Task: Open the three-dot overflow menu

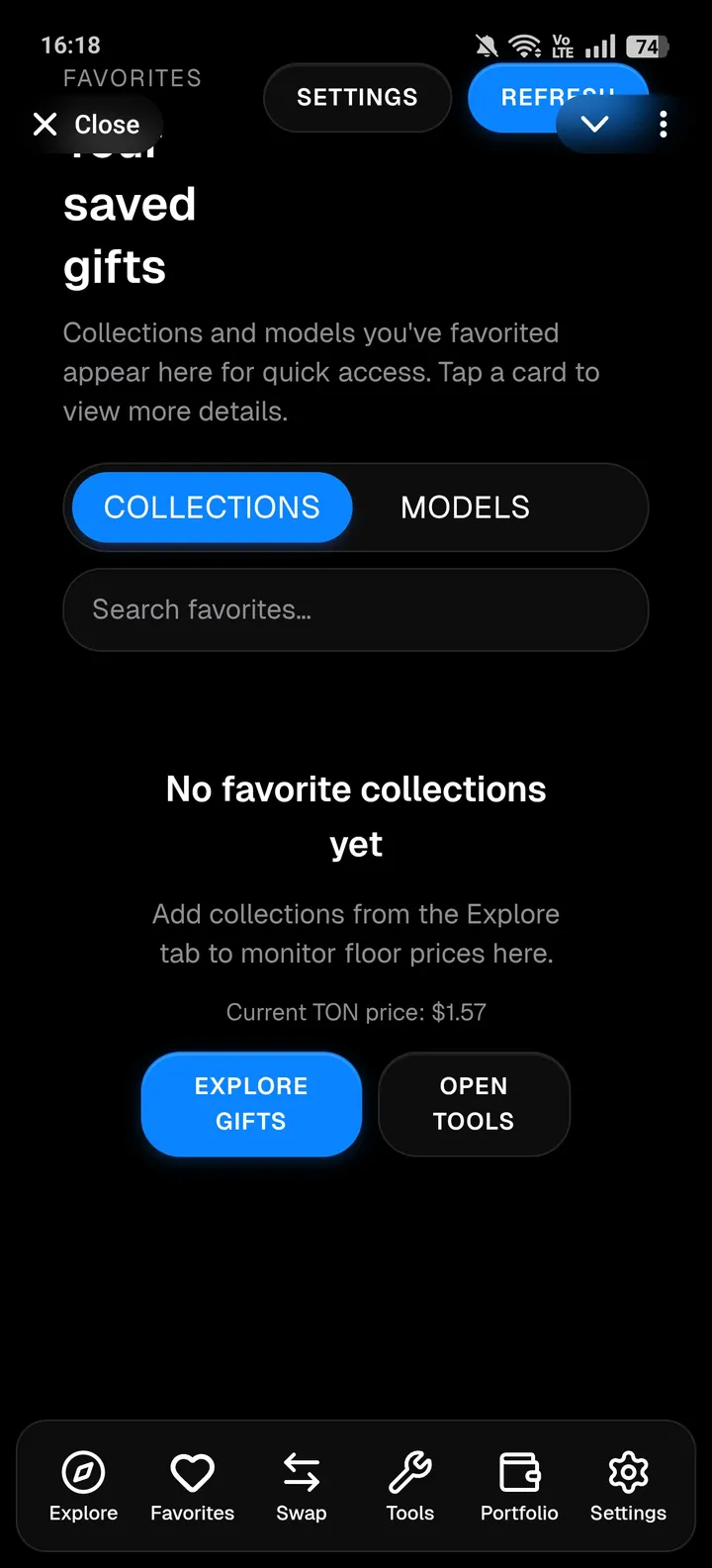Action: (663, 125)
